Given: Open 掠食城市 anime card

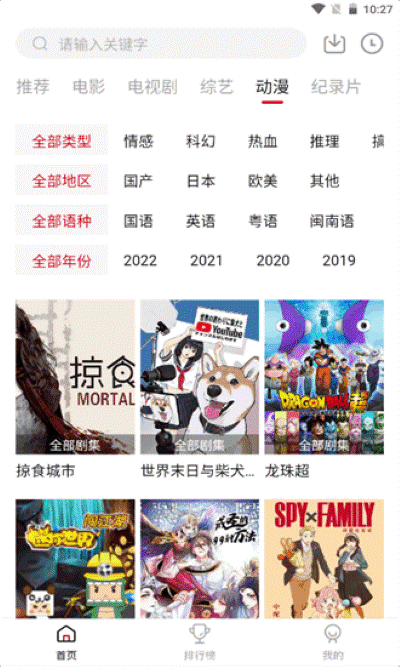Looking at the screenshot, I should [75, 389].
